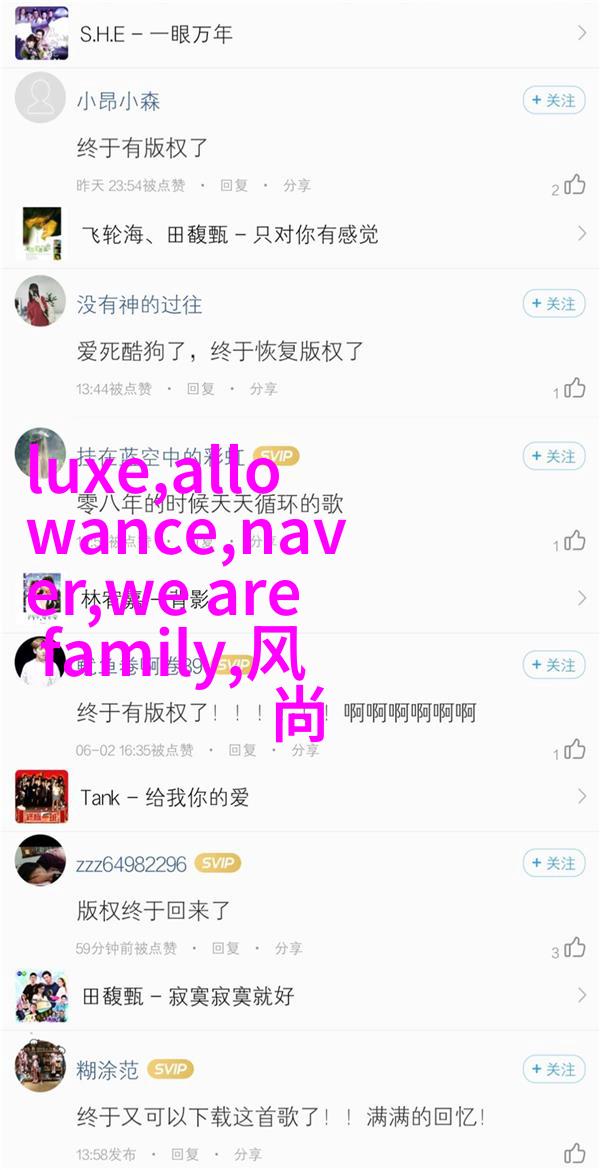Share zzz64982296's comment

click(x=288, y=947)
